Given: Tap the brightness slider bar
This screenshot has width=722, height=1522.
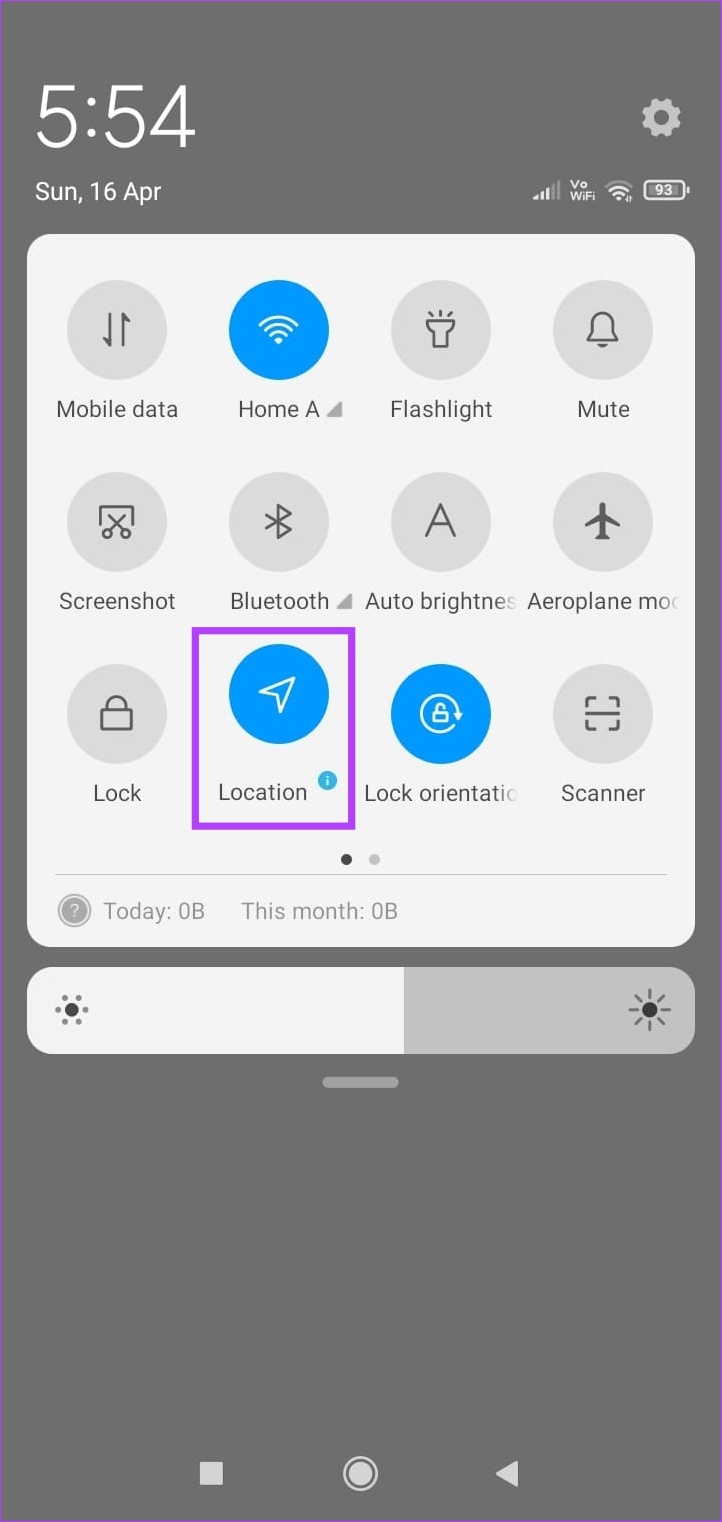Looking at the screenshot, I should coord(361,1010).
